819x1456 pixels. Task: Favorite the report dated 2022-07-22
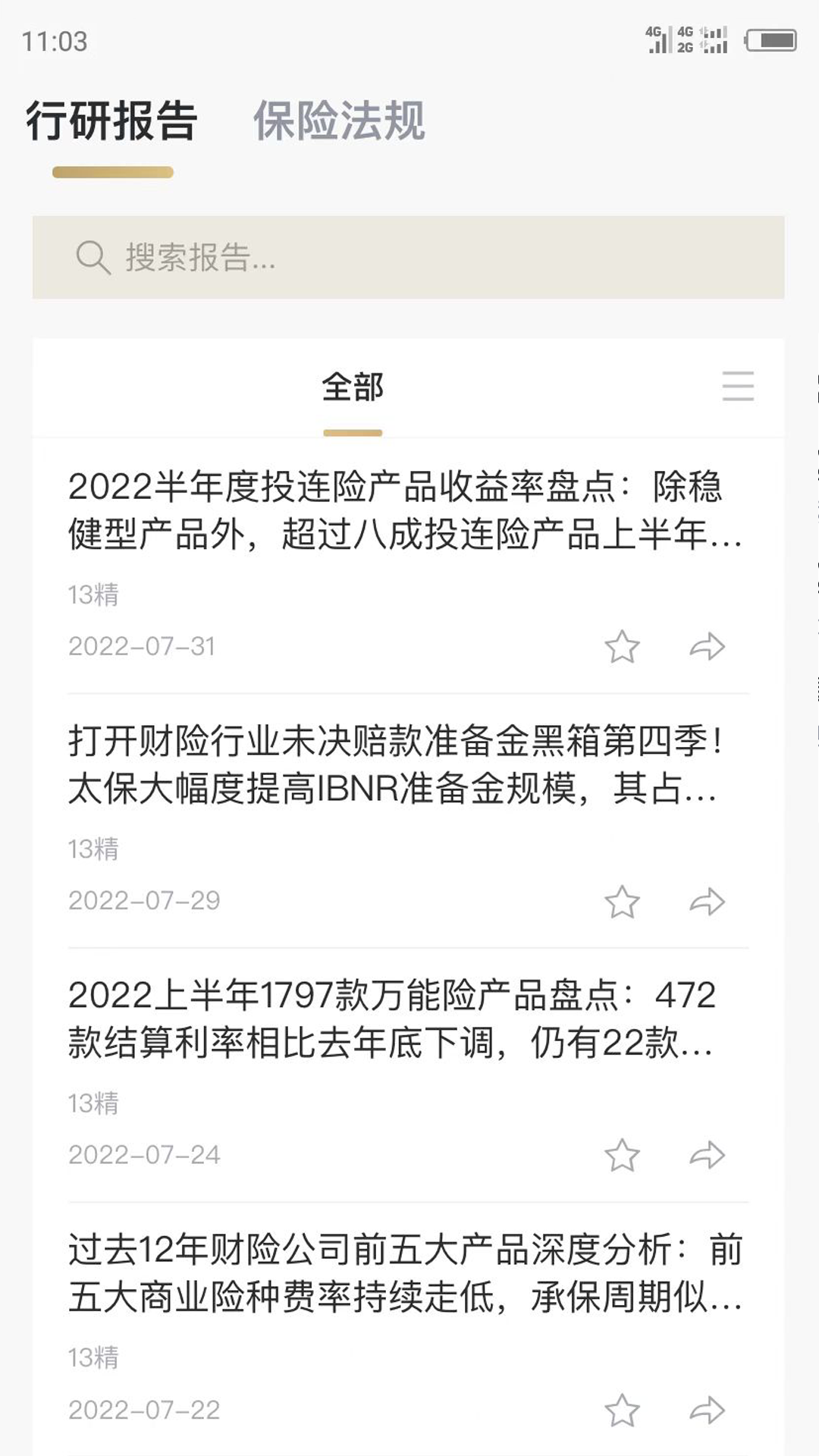pyautogui.click(x=622, y=1410)
